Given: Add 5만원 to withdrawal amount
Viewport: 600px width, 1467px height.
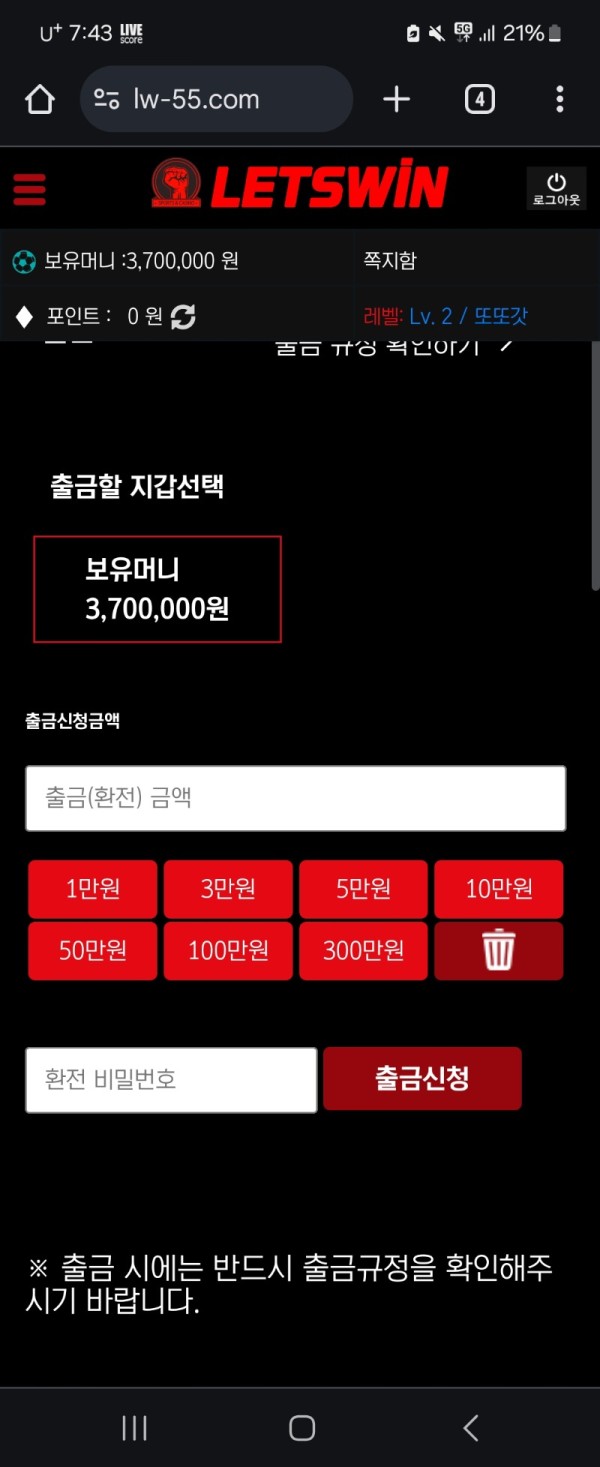Looking at the screenshot, I should tap(363, 888).
